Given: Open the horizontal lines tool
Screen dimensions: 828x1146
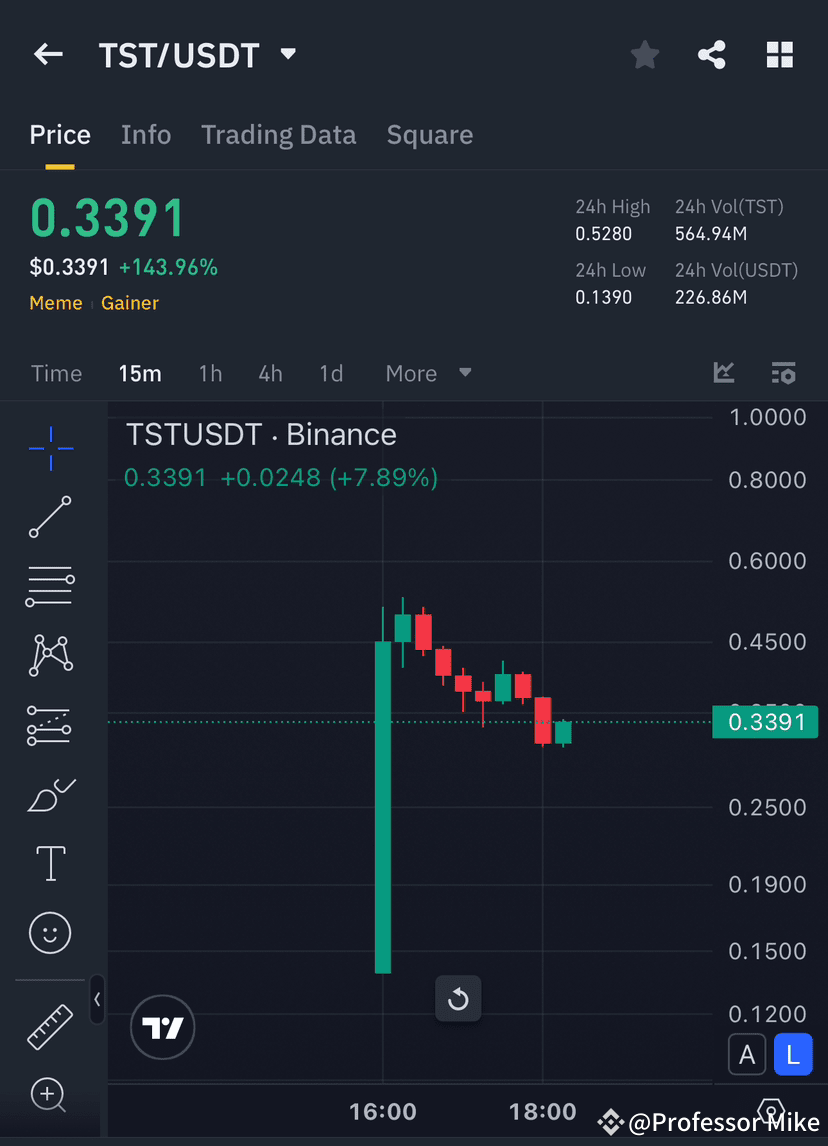Looking at the screenshot, I should (49, 586).
